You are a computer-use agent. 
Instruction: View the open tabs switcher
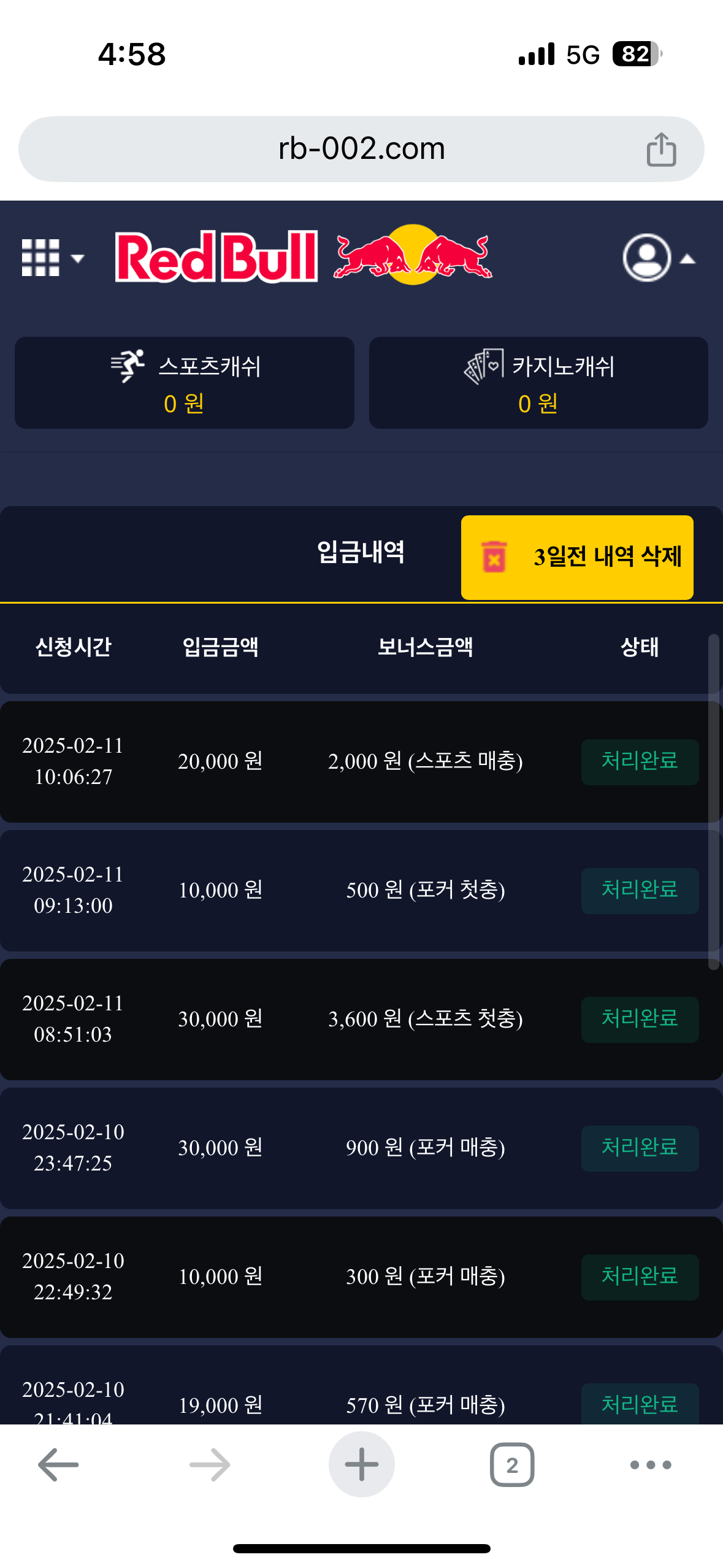(512, 1464)
